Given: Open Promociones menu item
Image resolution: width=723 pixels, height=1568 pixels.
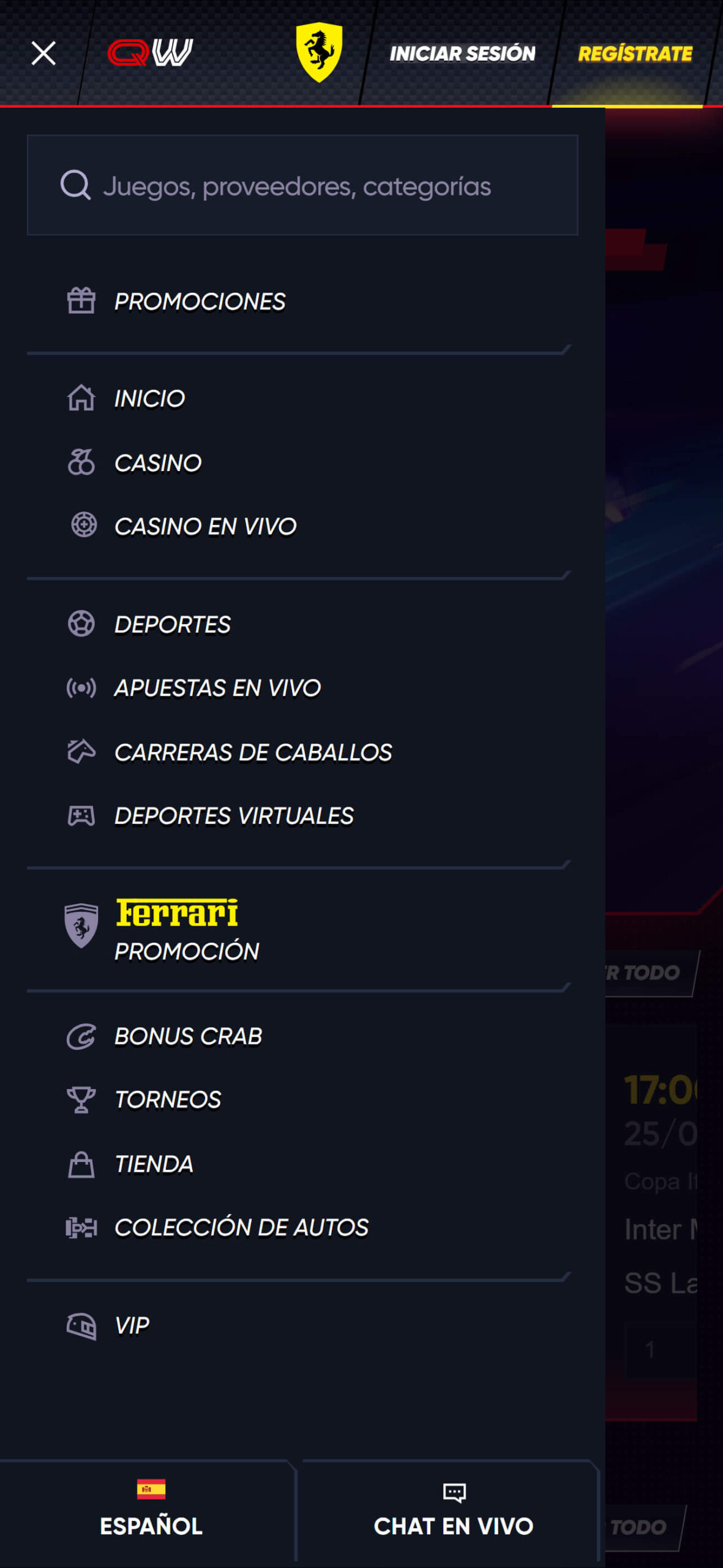Looking at the screenshot, I should pos(299,301).
